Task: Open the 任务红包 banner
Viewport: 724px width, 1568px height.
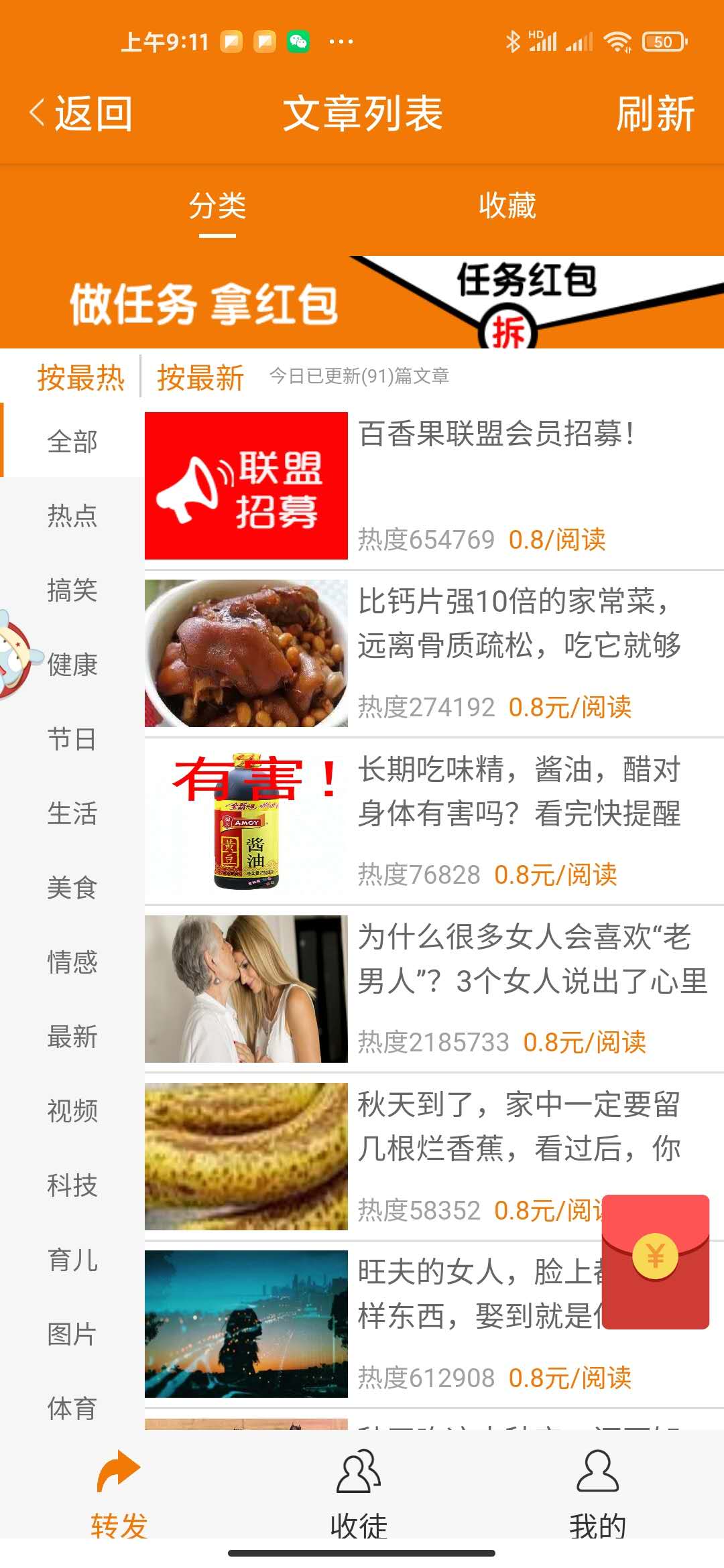Action: click(x=362, y=302)
